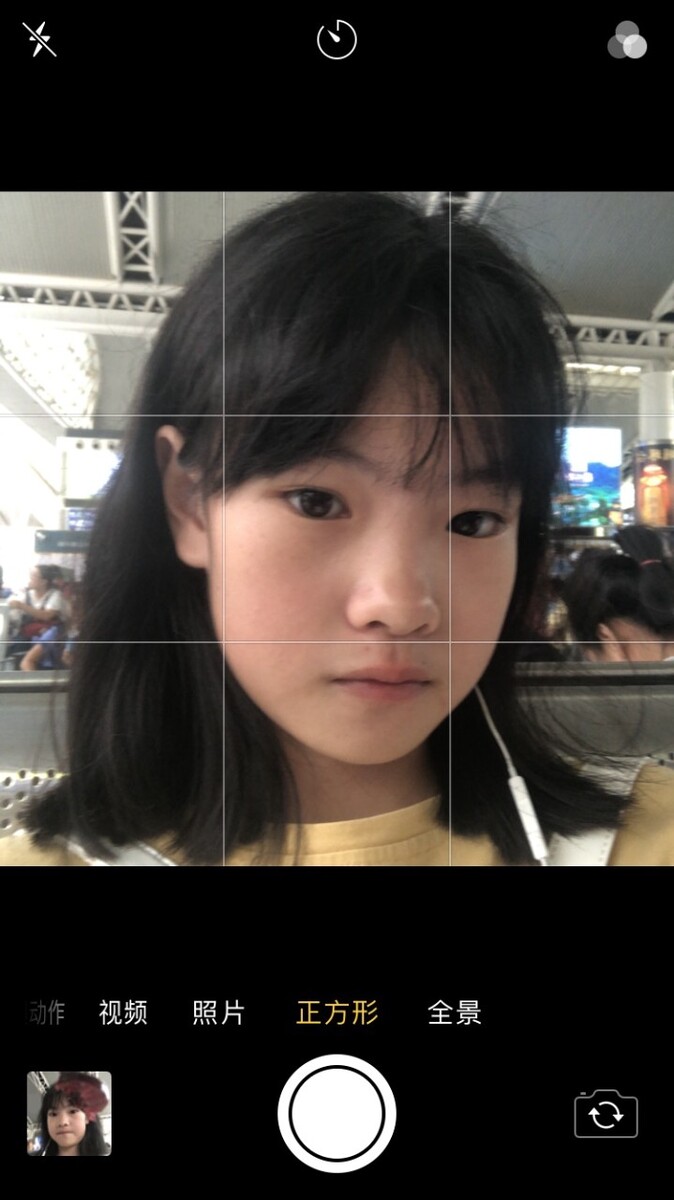The height and width of the screenshot is (1200, 674).
Task: Switch to 全景 panorama mode
Action: [x=454, y=1012]
